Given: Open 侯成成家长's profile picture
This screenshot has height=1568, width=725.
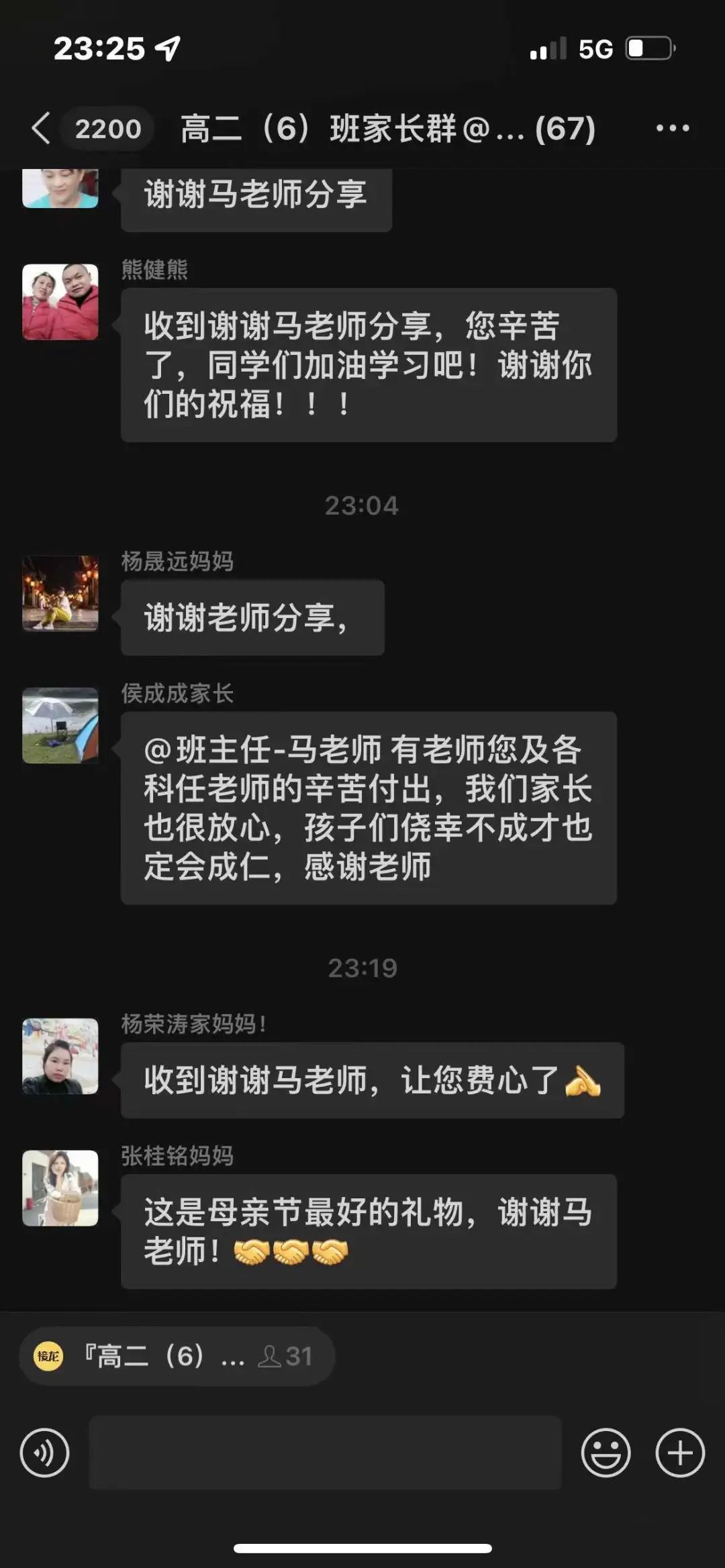Looking at the screenshot, I should tap(60, 725).
